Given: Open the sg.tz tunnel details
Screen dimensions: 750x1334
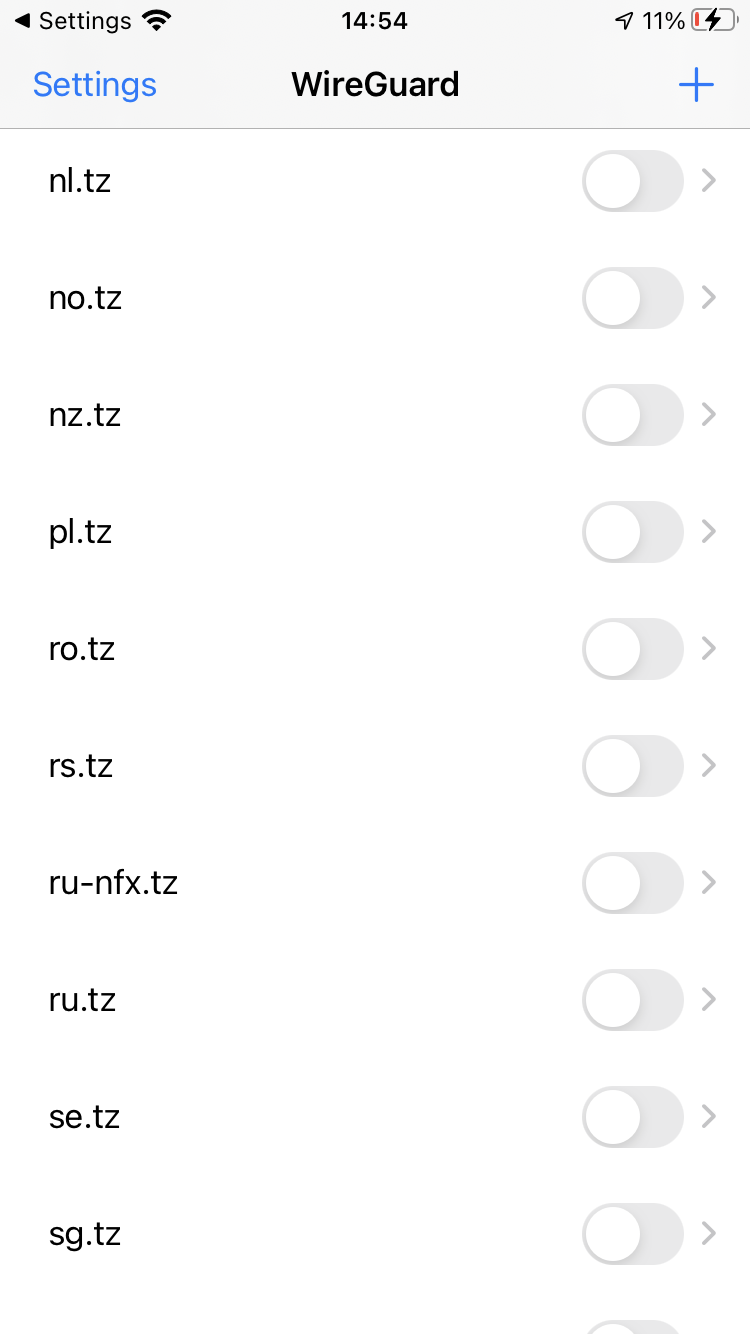Looking at the screenshot, I should point(709,1234).
